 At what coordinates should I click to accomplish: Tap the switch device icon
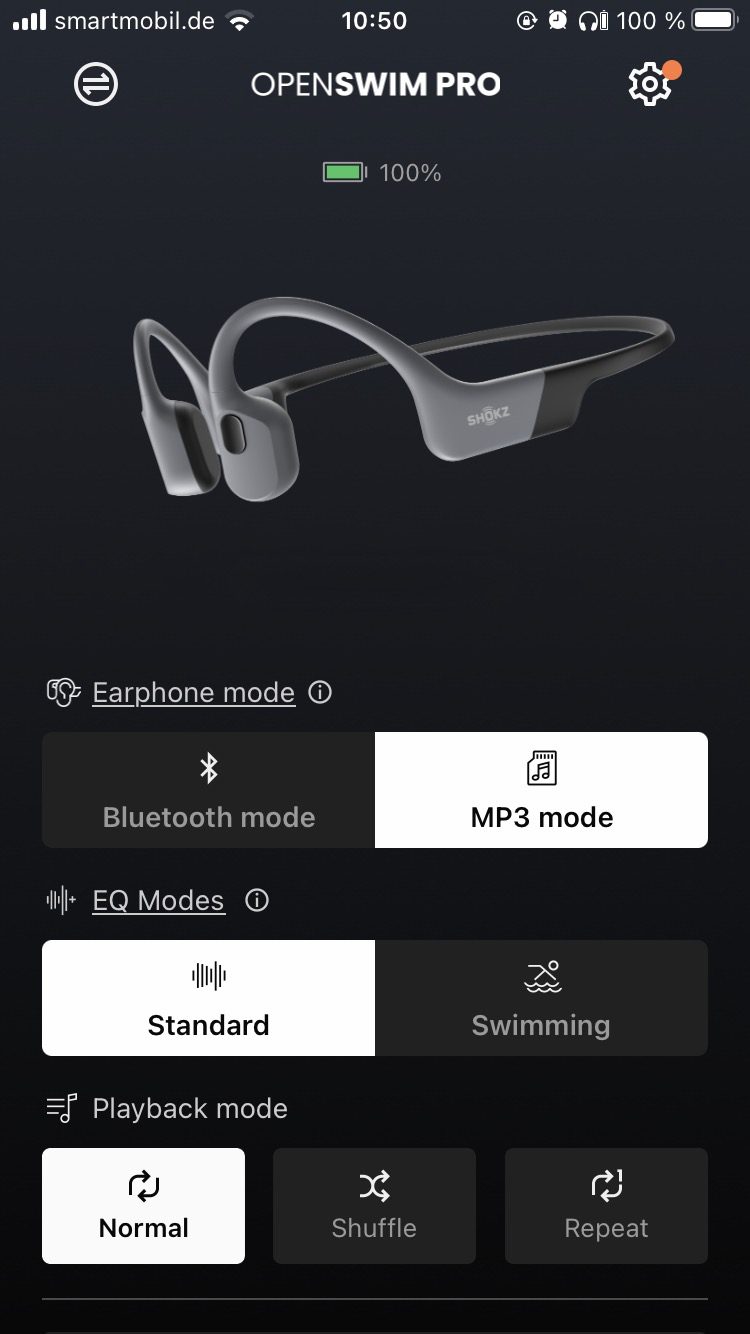[96, 84]
